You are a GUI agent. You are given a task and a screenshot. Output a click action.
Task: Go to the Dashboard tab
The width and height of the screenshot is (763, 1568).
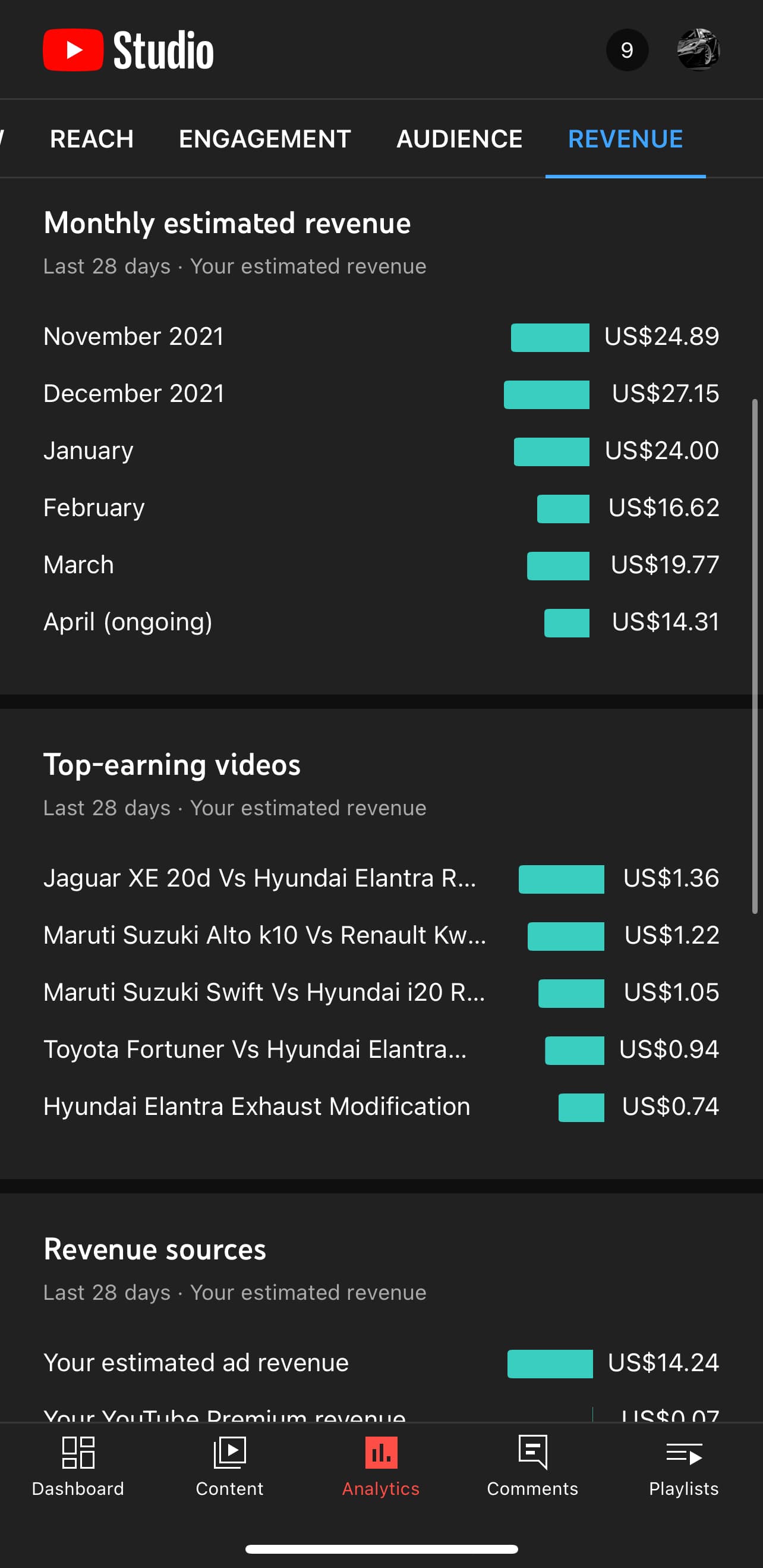tap(78, 1466)
